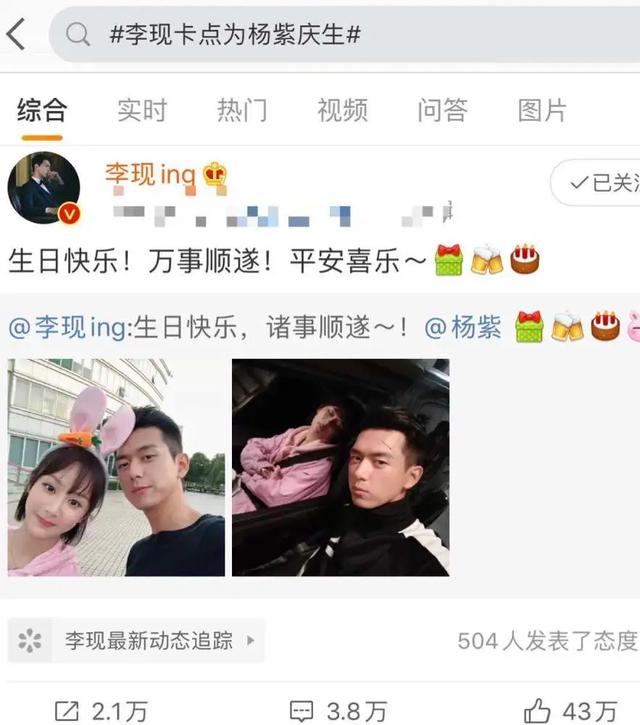Open the @李现ing mention in the repost
This screenshot has height=725, width=640.
click(66, 327)
